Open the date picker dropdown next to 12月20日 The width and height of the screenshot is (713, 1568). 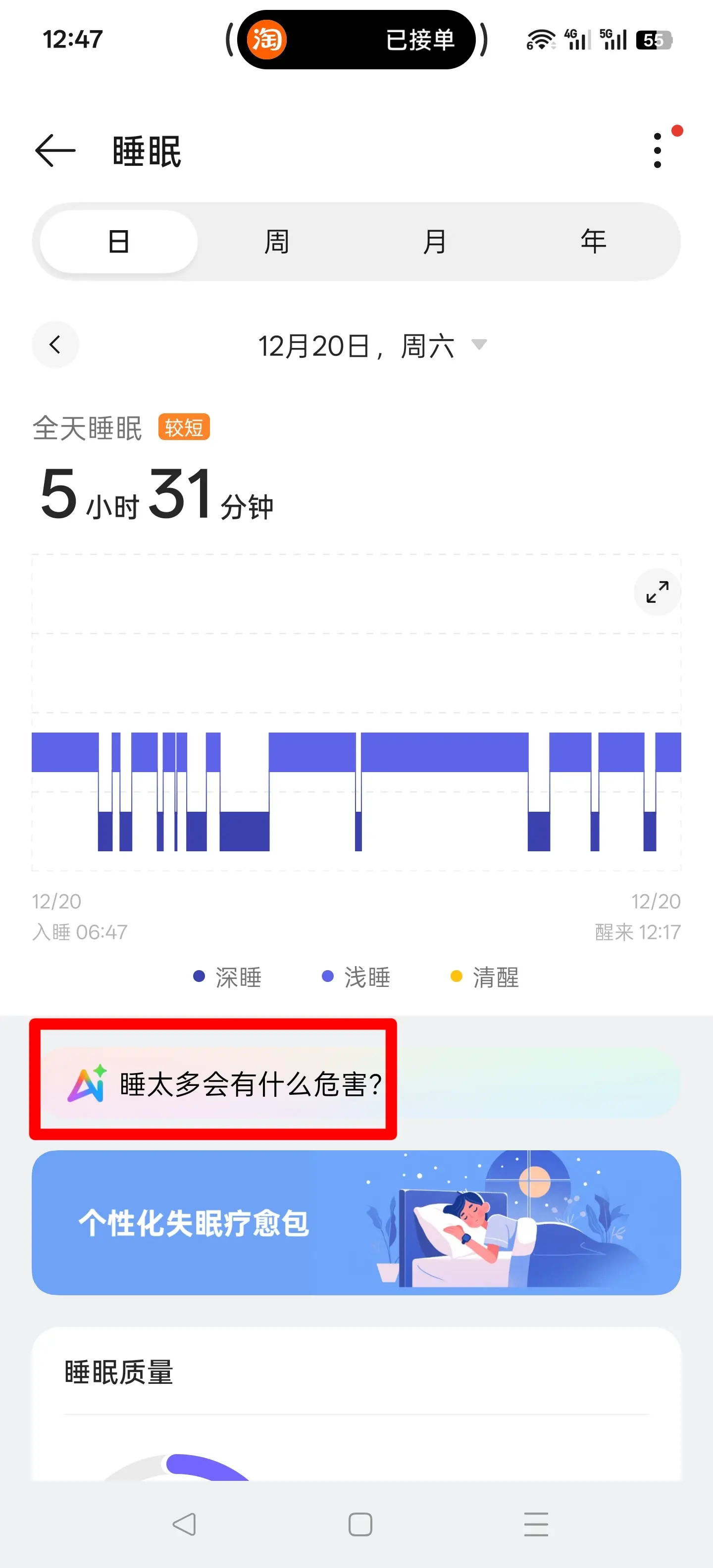tap(479, 344)
